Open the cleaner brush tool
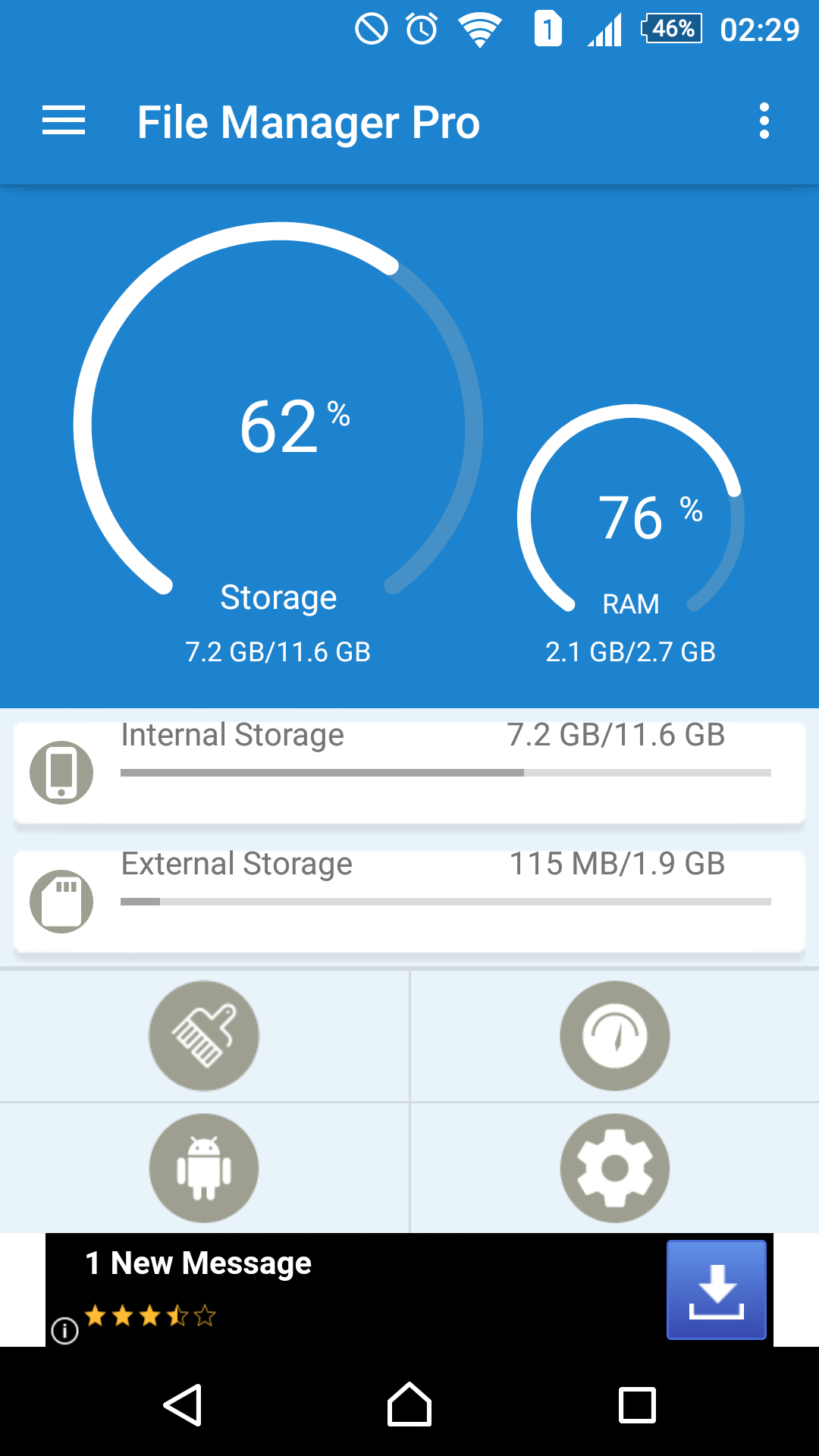Image resolution: width=819 pixels, height=1456 pixels. tap(203, 1036)
